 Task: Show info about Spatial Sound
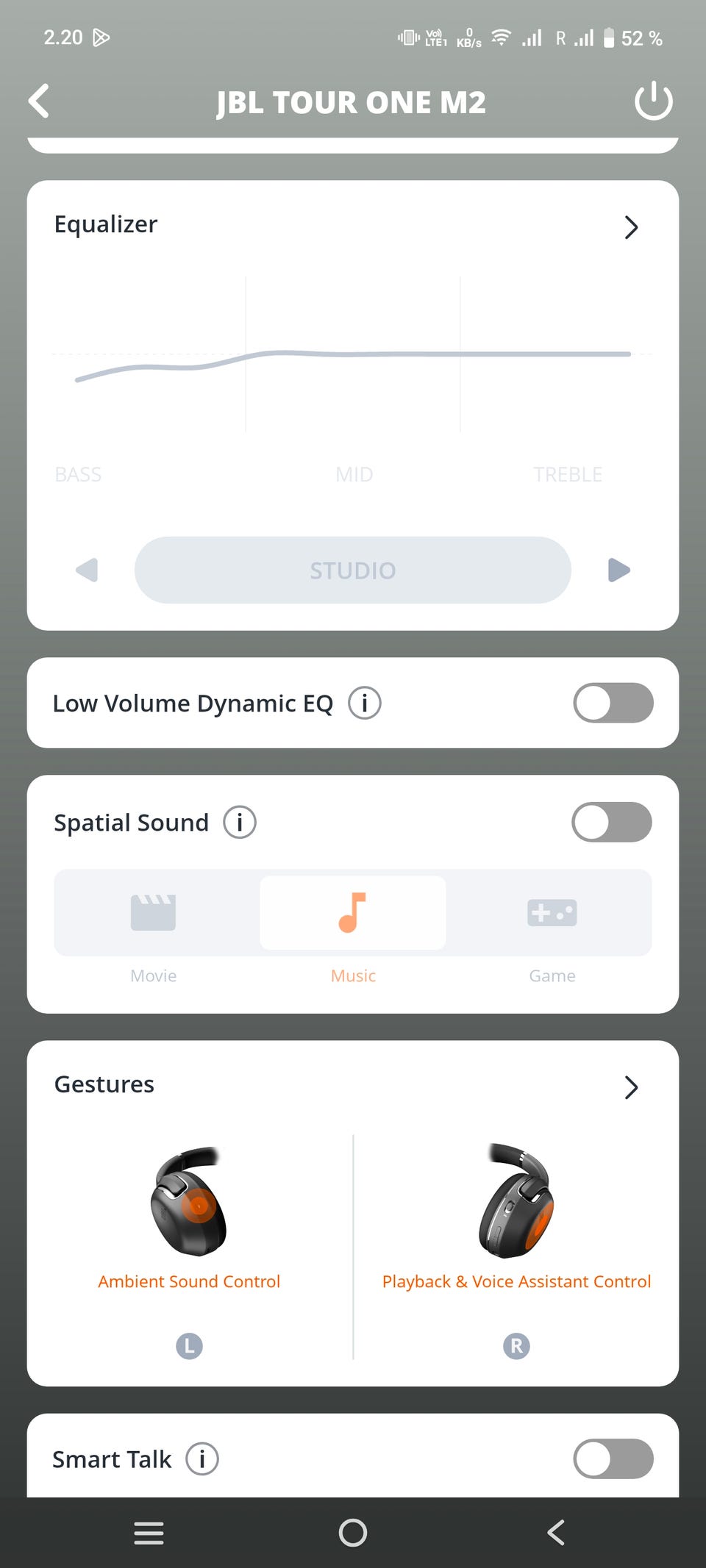[x=240, y=822]
